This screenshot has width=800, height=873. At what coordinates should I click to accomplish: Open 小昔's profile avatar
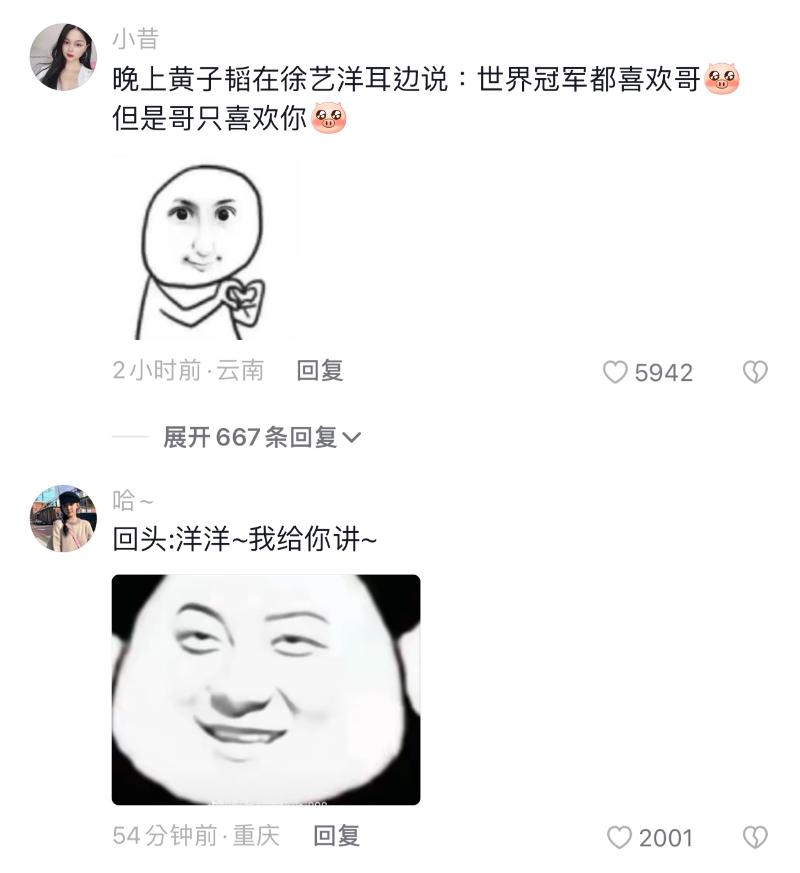[x=63, y=57]
